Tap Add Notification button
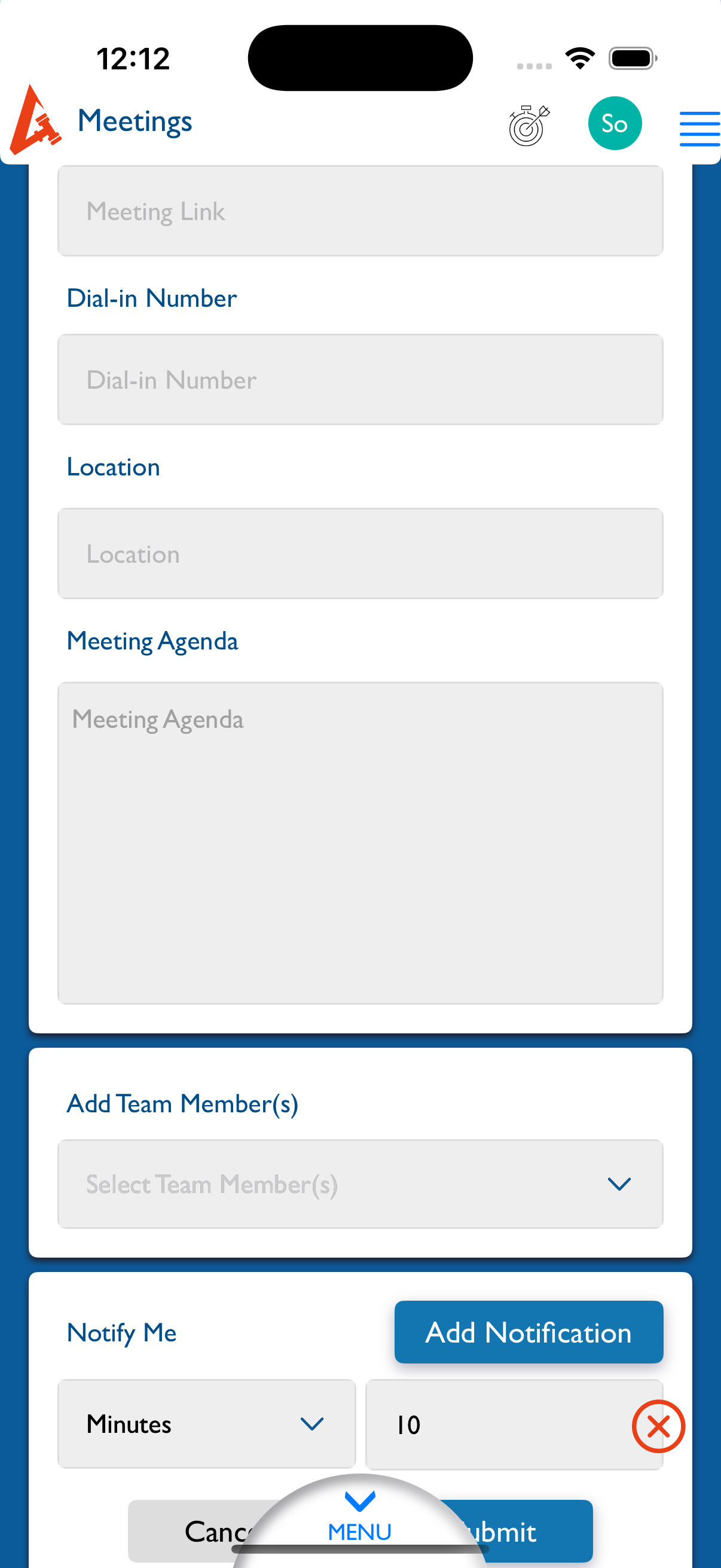The image size is (721, 1568). tap(528, 1332)
